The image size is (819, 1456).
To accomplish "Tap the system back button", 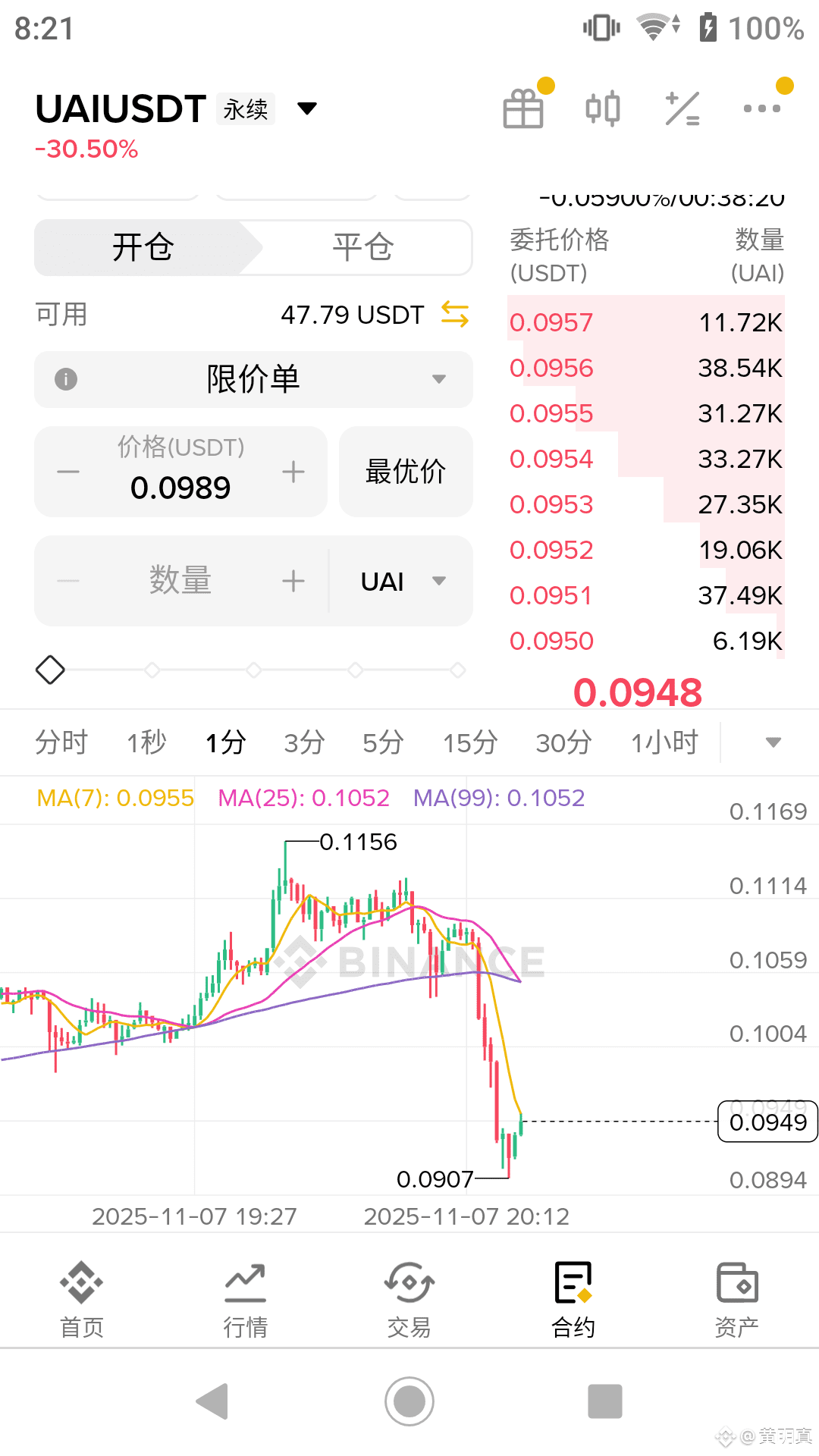I will point(213,1401).
